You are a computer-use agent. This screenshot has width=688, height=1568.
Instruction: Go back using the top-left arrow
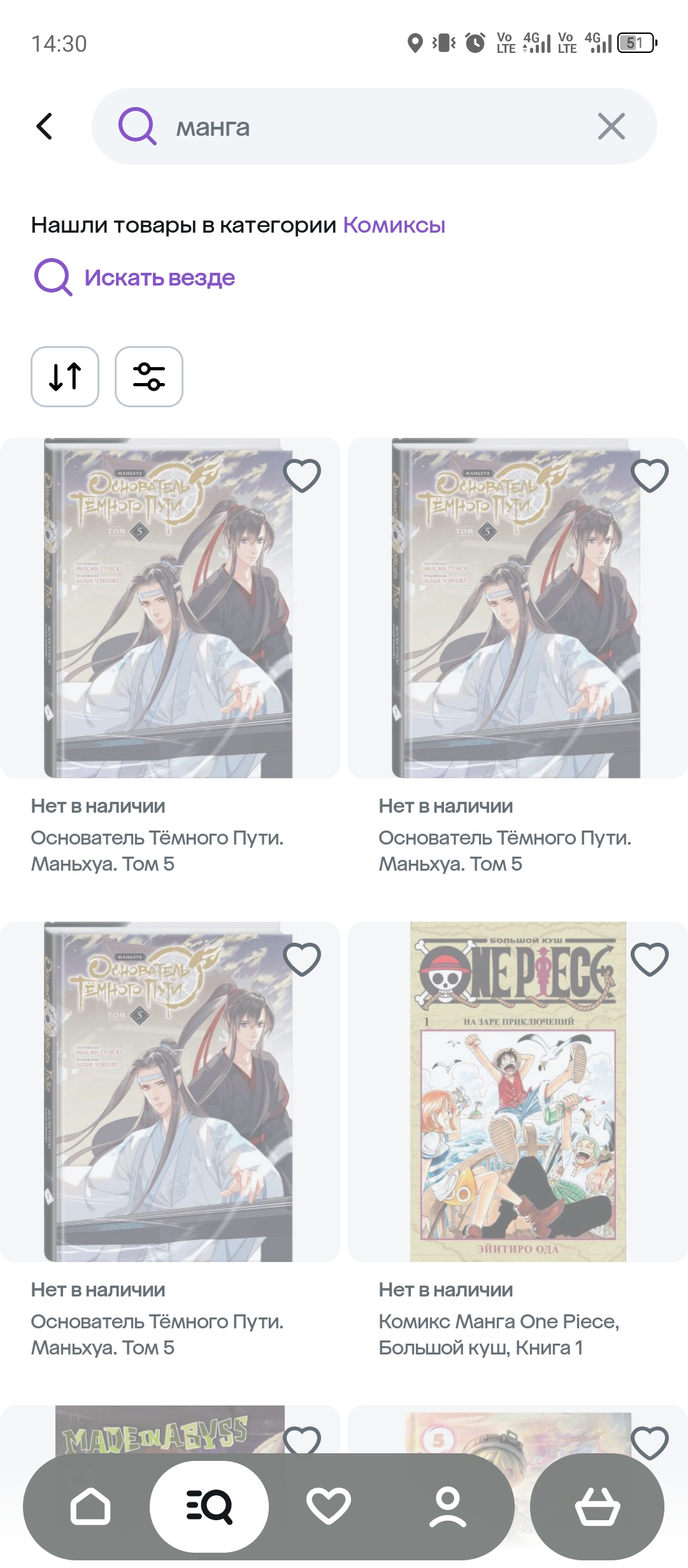44,126
